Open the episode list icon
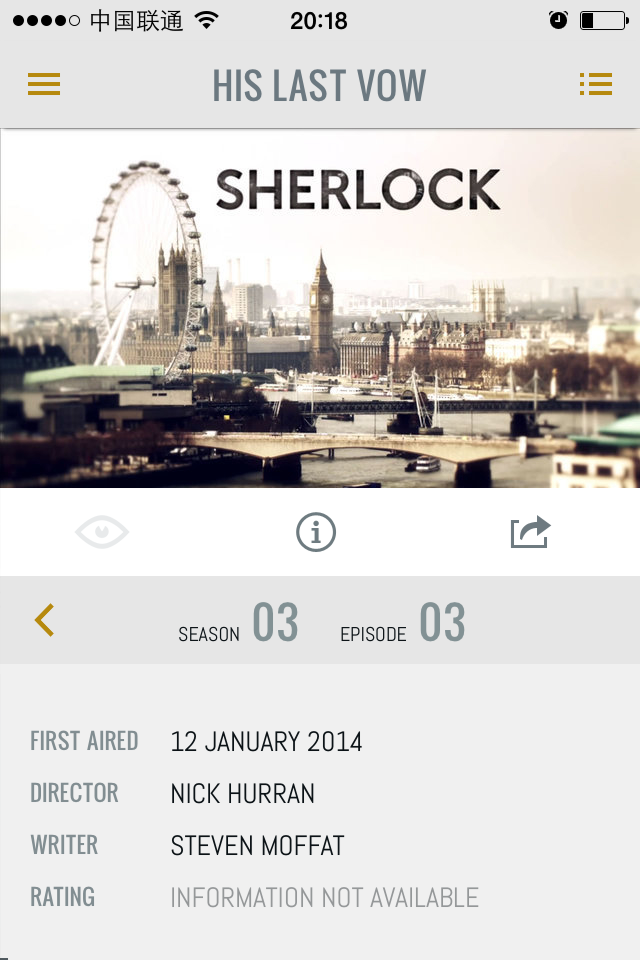Viewport: 640px width, 960px height. (596, 85)
